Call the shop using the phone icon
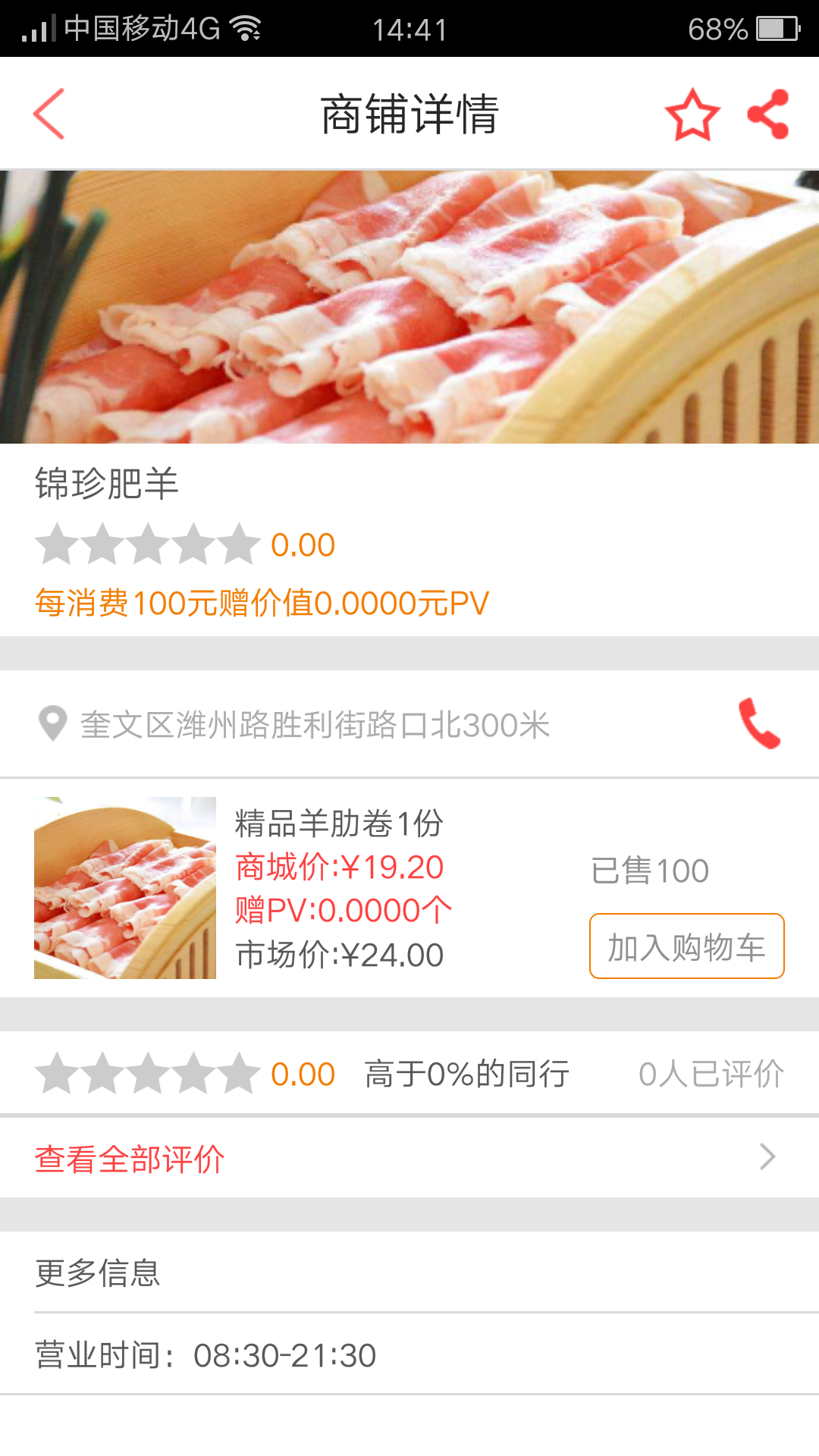This screenshot has height=1456, width=819. pyautogui.click(x=767, y=724)
